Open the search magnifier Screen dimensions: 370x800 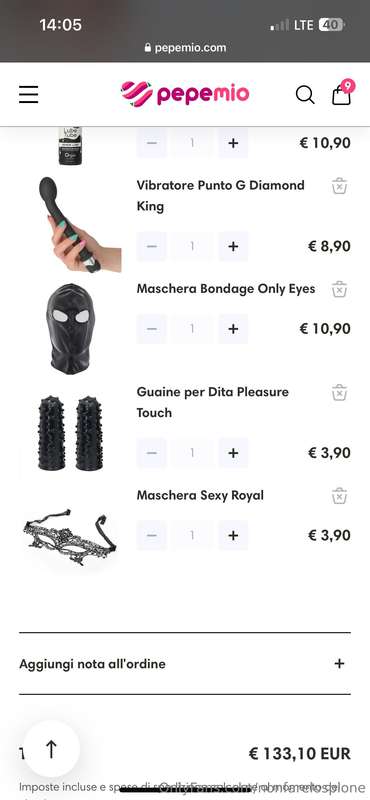point(305,94)
